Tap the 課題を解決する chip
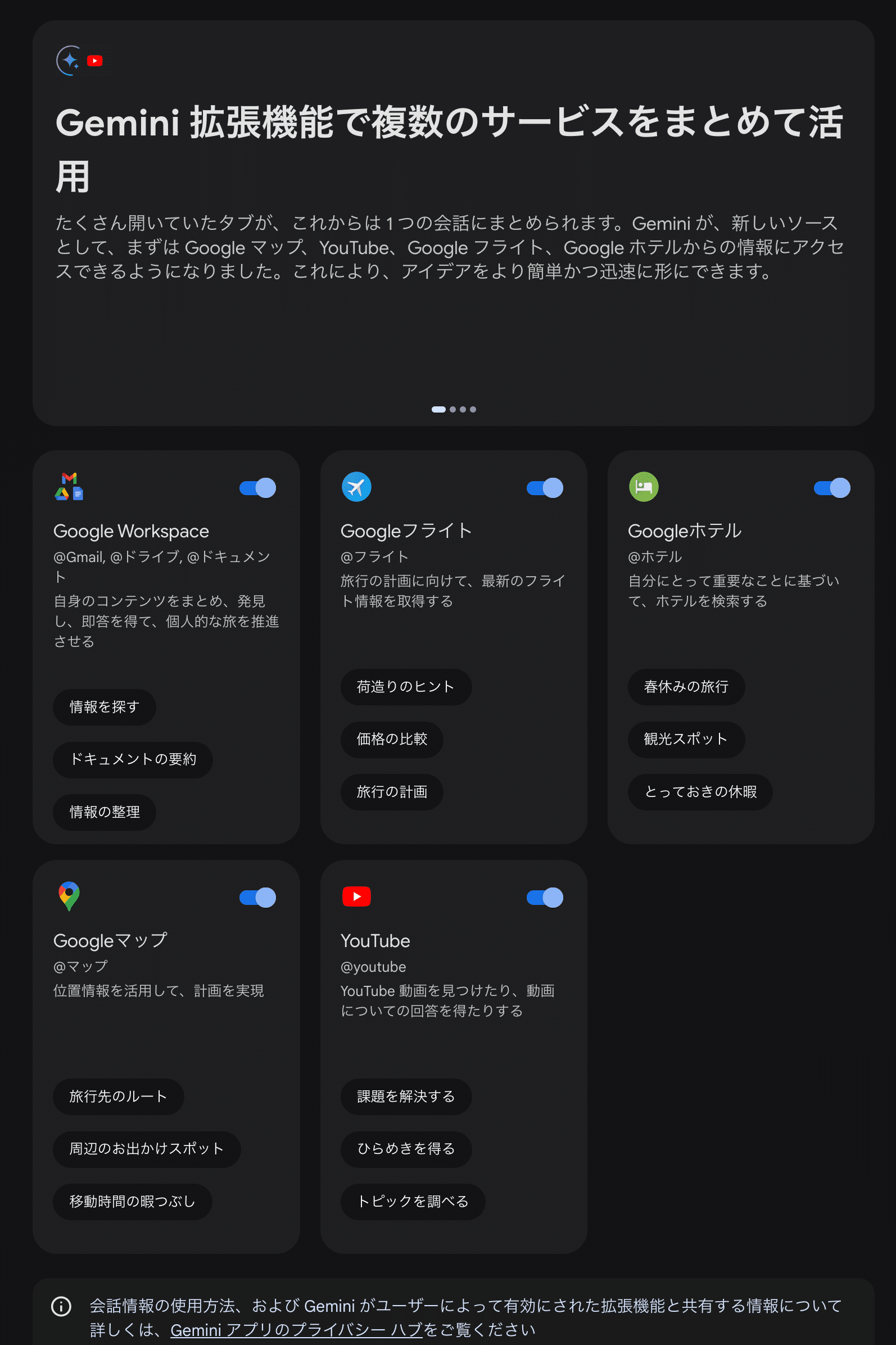This screenshot has width=896, height=1345. tap(406, 1096)
